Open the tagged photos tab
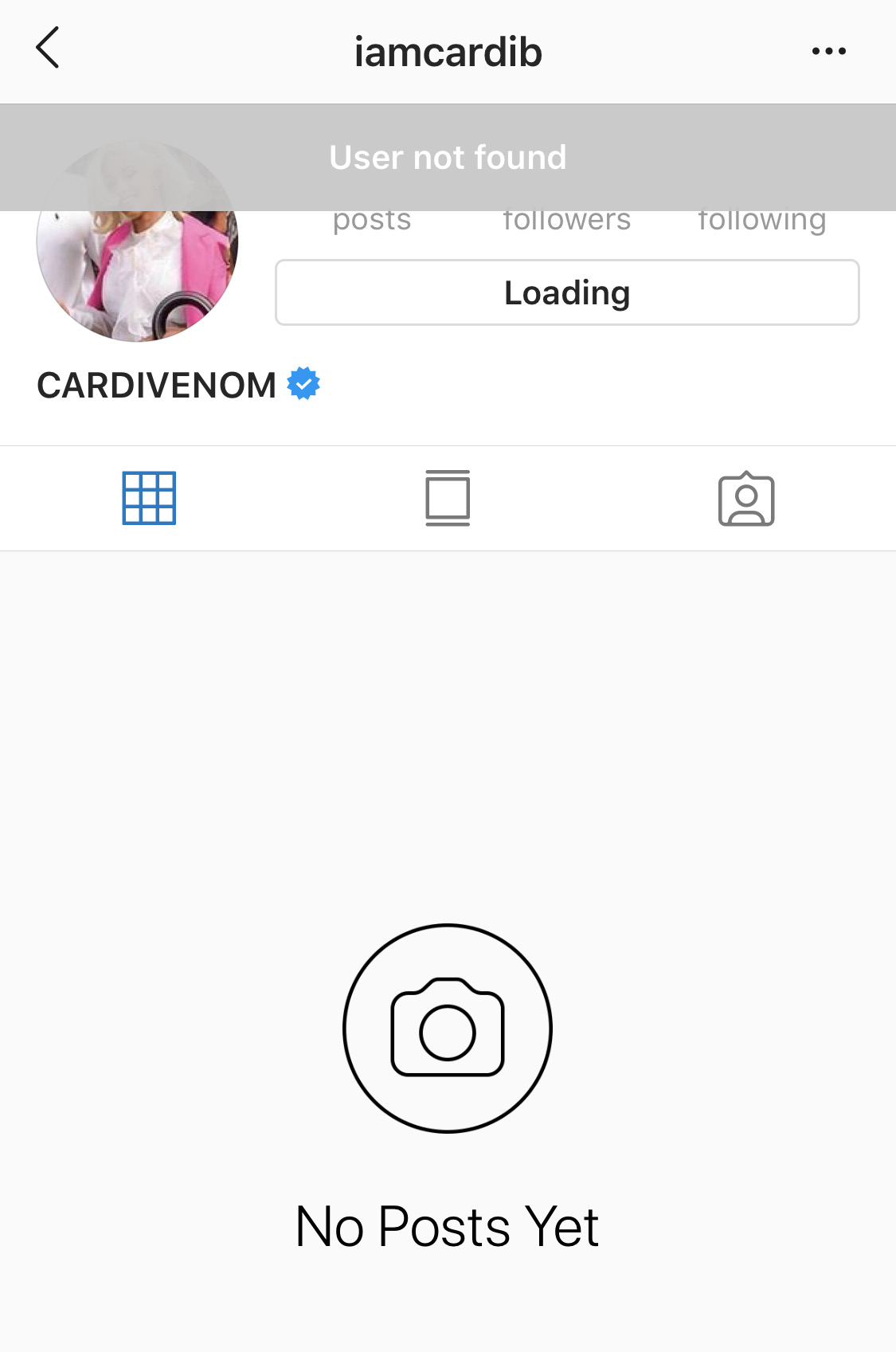Viewport: 896px width, 1352px height. (746, 499)
